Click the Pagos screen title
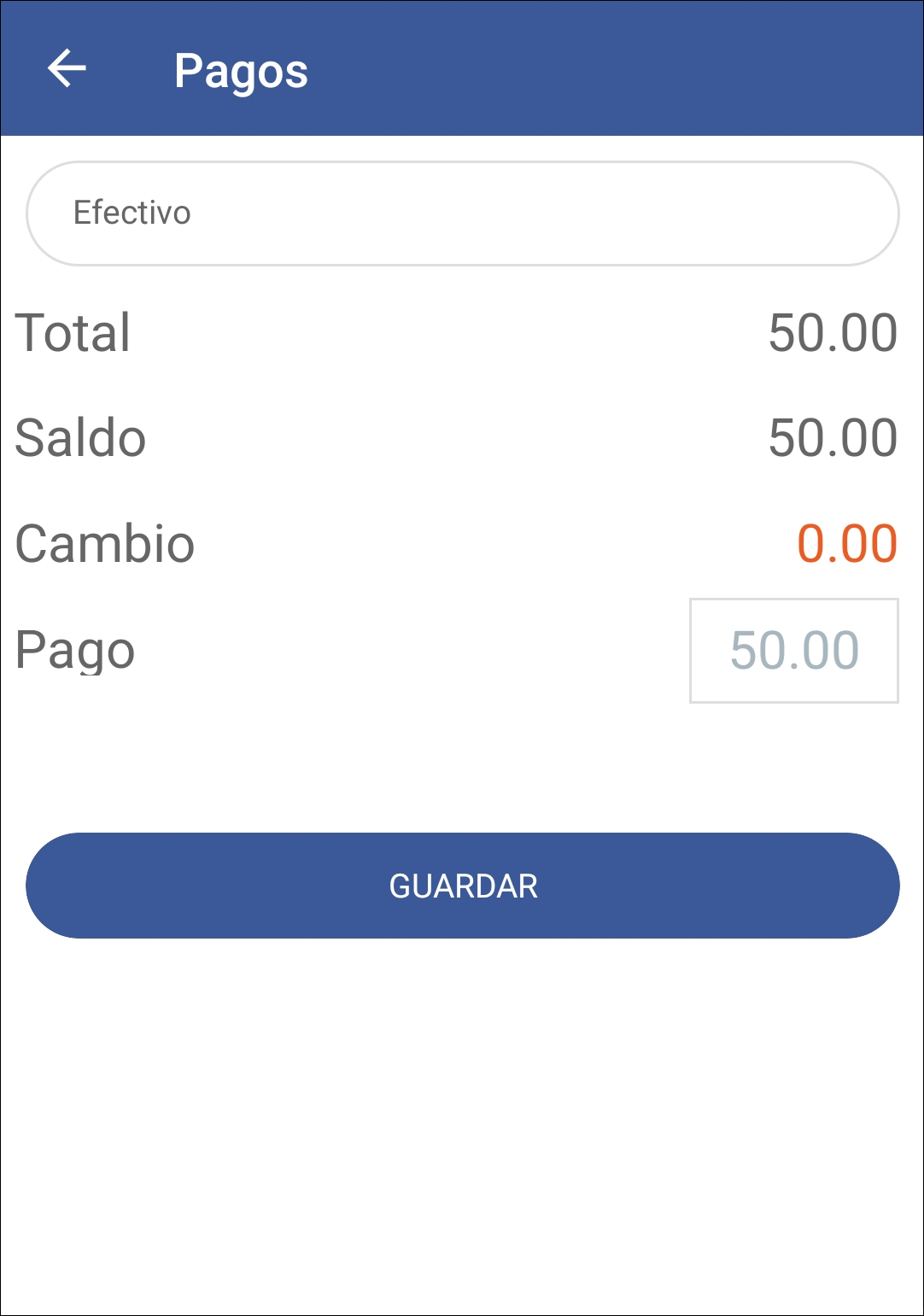Screen dimensions: 924x1316 click(x=242, y=71)
